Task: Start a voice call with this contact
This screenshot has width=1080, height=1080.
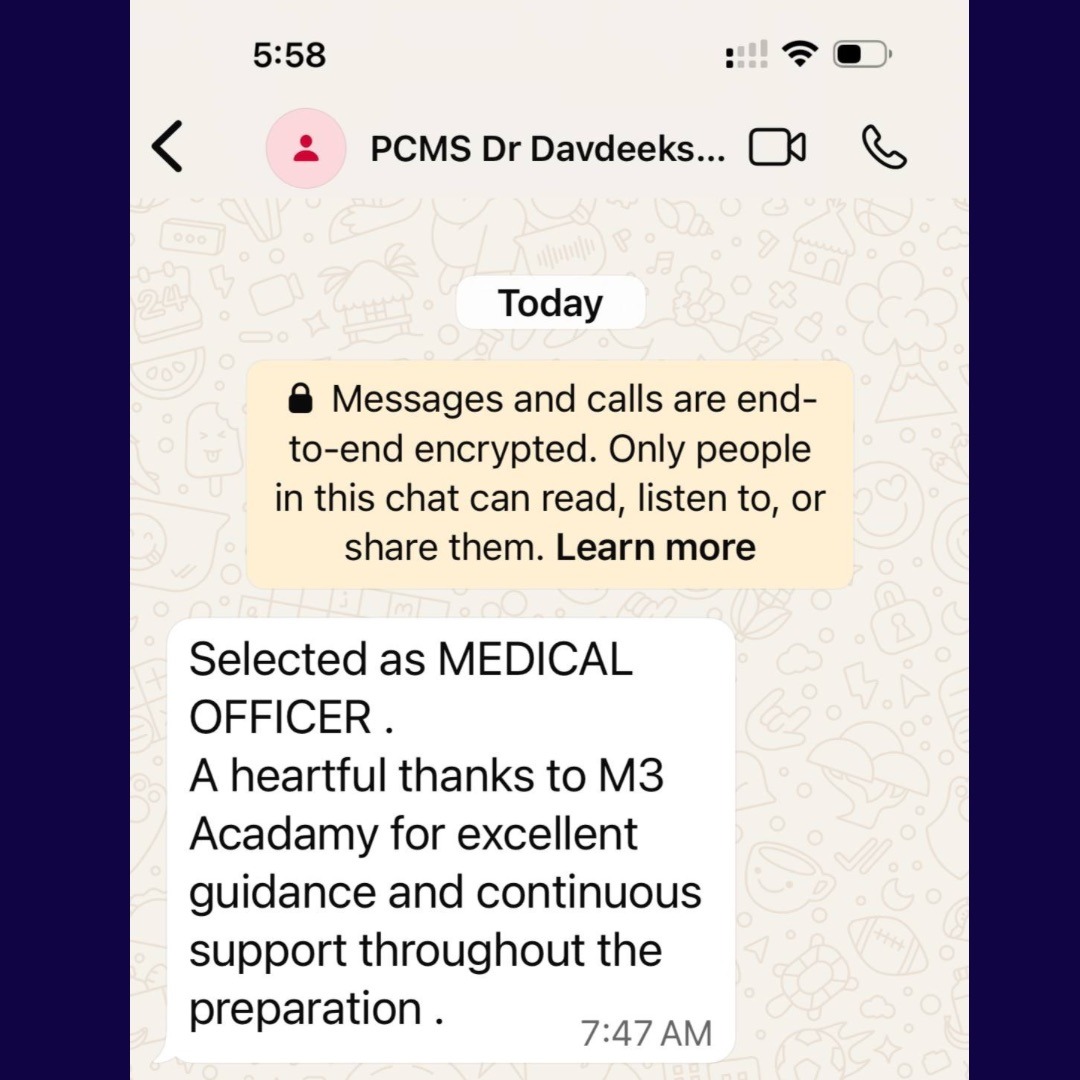Action: click(883, 149)
